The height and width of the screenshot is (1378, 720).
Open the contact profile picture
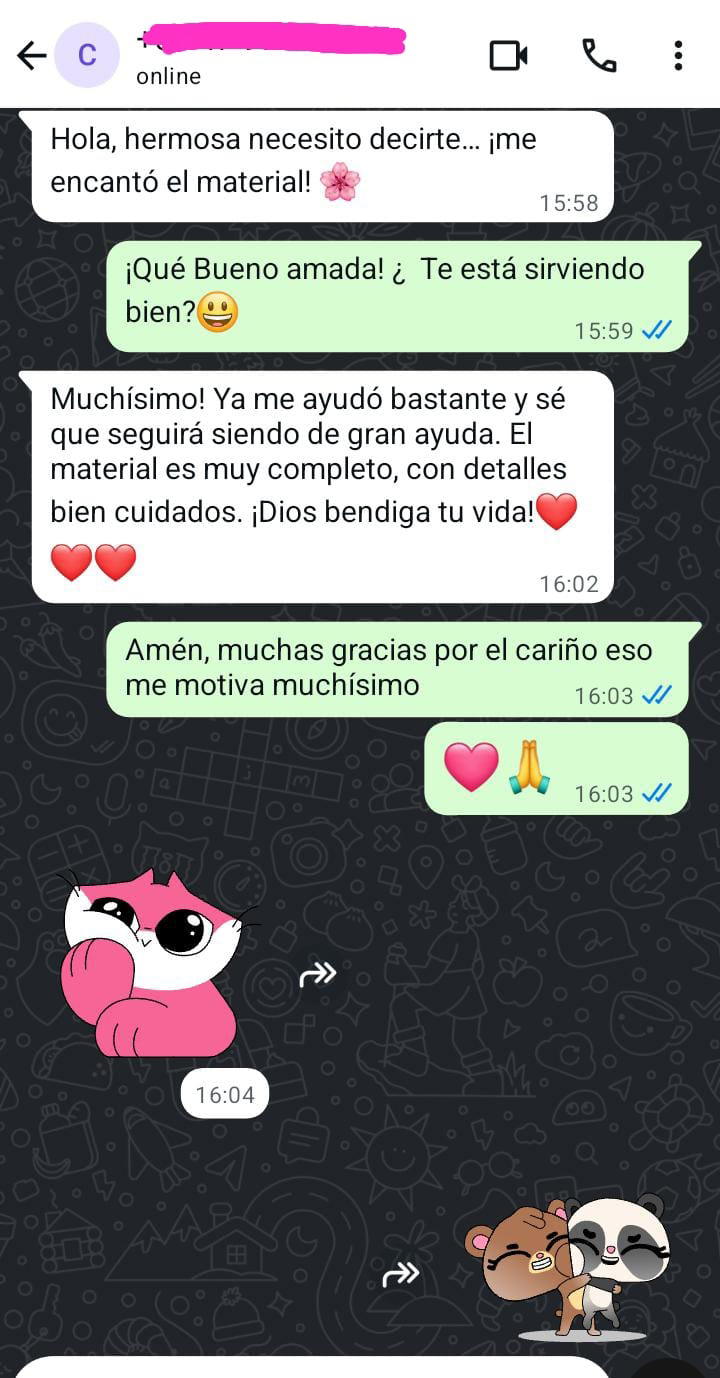coord(87,55)
